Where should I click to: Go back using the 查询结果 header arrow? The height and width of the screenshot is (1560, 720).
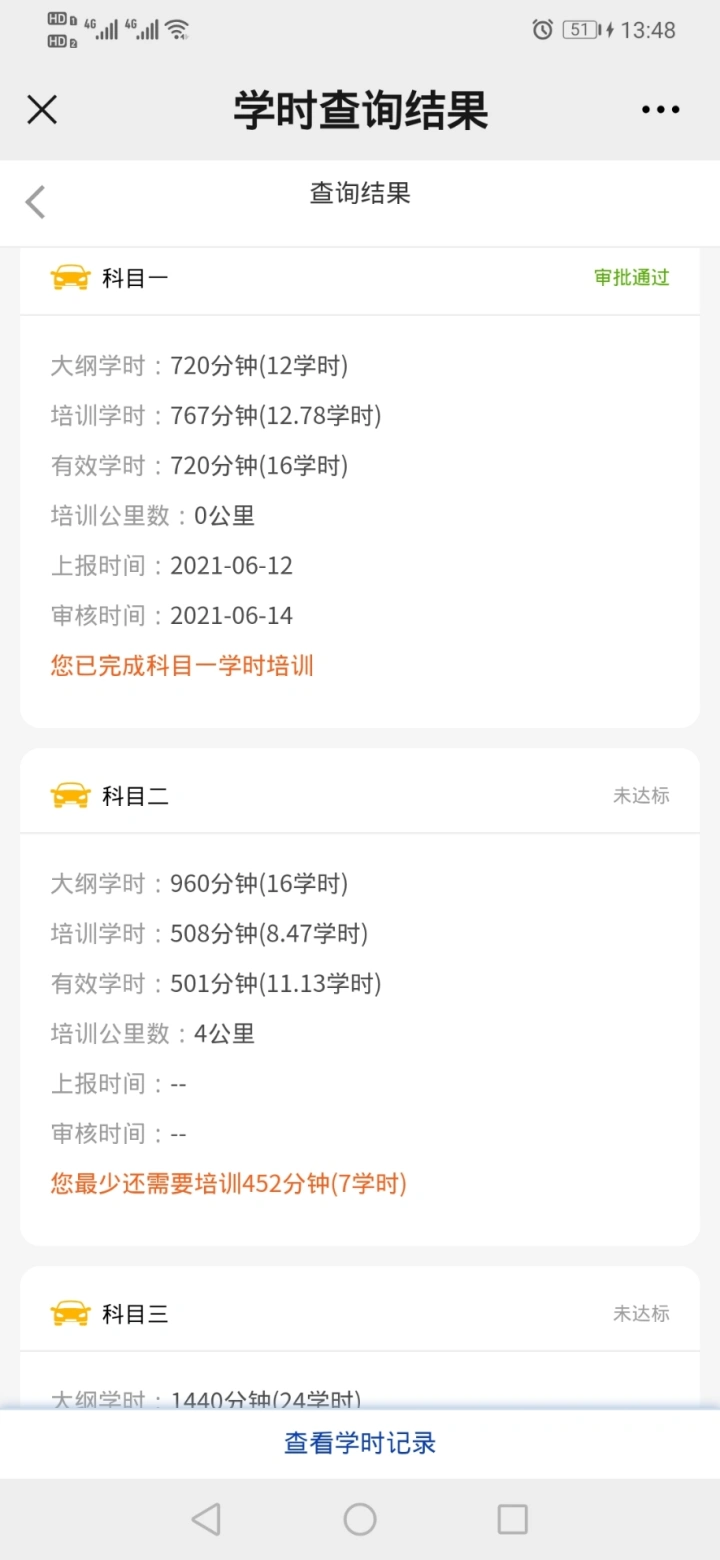(36, 201)
